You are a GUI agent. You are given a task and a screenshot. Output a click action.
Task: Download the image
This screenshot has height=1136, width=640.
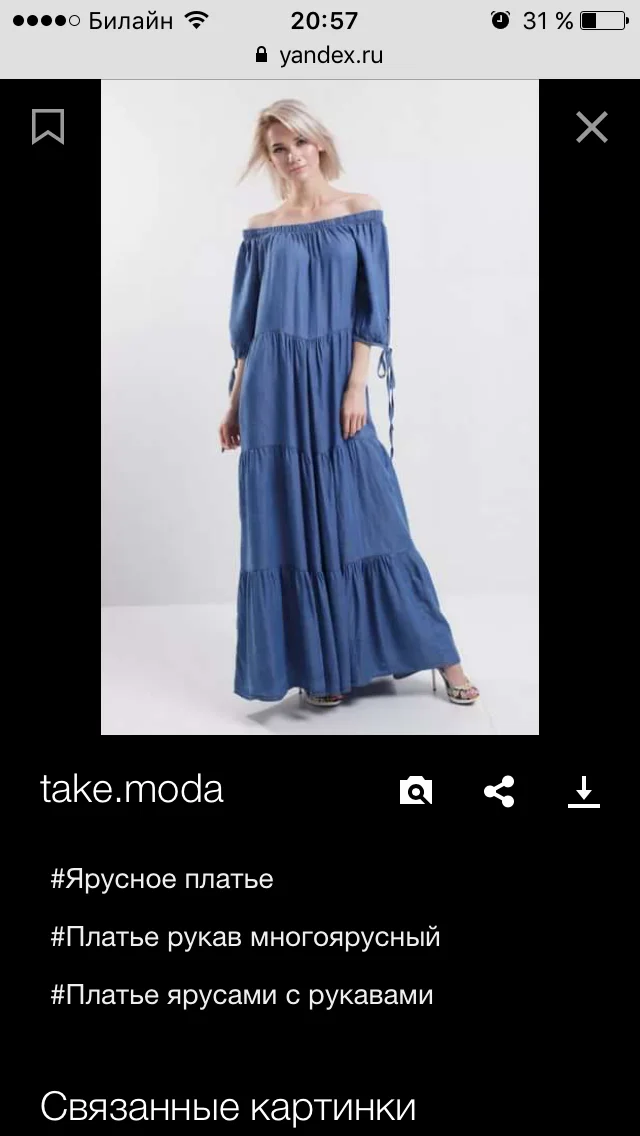pos(583,791)
